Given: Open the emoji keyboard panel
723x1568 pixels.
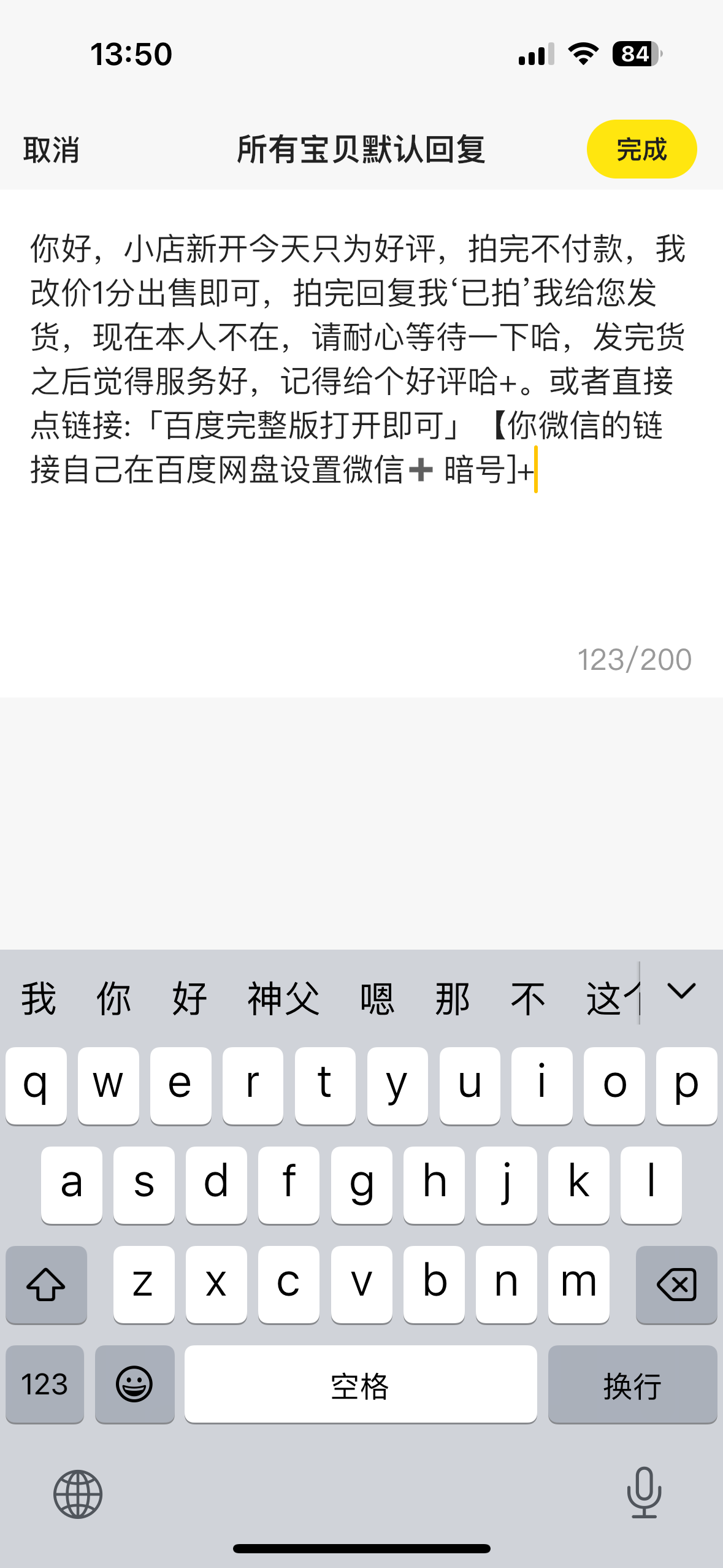Looking at the screenshot, I should click(x=134, y=1384).
